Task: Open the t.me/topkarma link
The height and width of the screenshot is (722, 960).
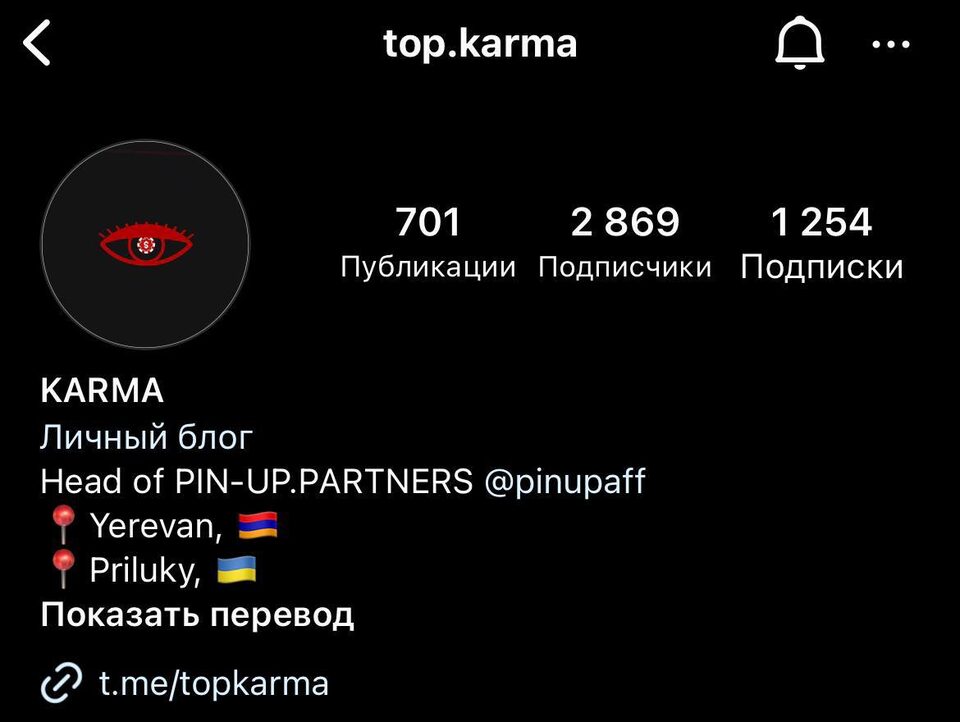Action: tap(213, 684)
